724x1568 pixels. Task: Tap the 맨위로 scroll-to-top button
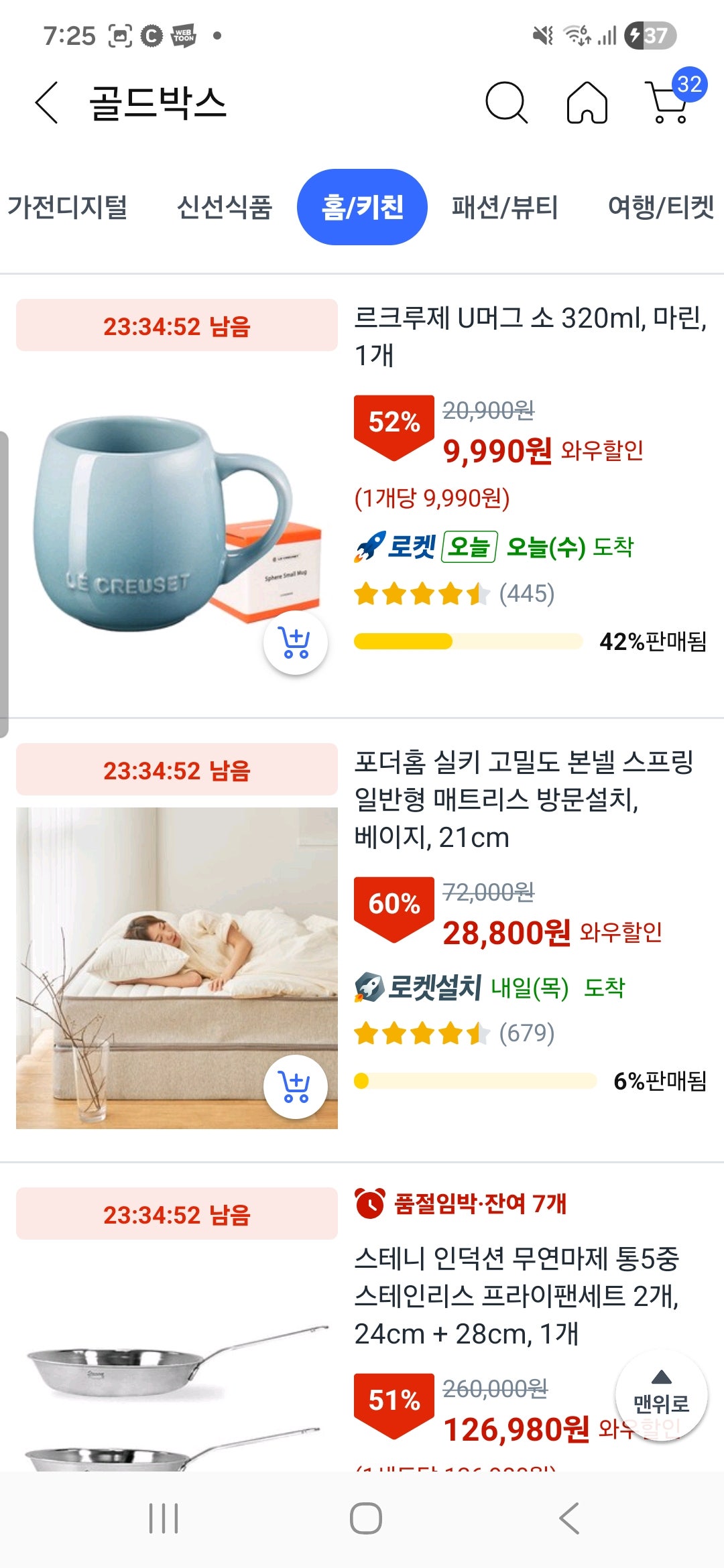[x=660, y=1384]
